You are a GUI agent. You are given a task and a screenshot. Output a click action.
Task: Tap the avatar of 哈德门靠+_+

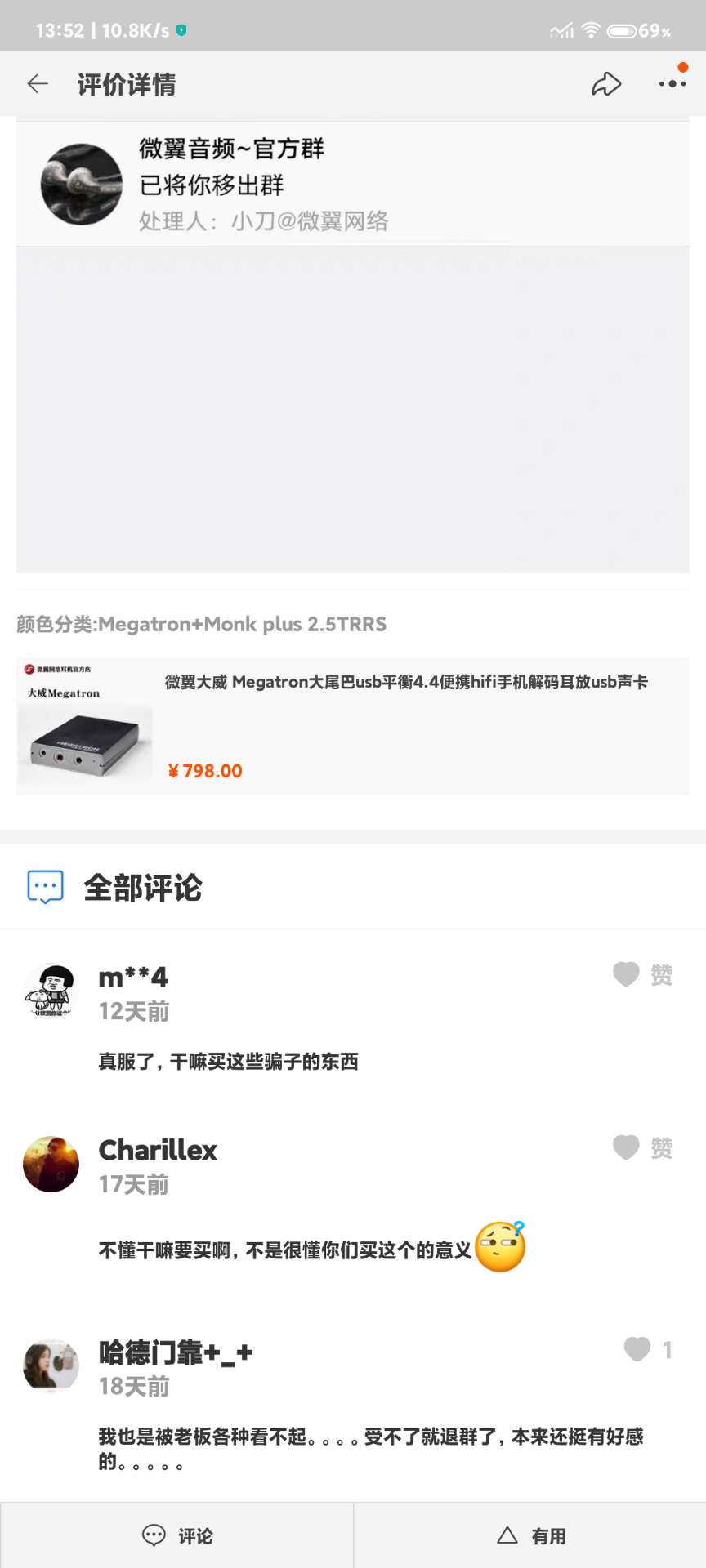coord(51,1365)
